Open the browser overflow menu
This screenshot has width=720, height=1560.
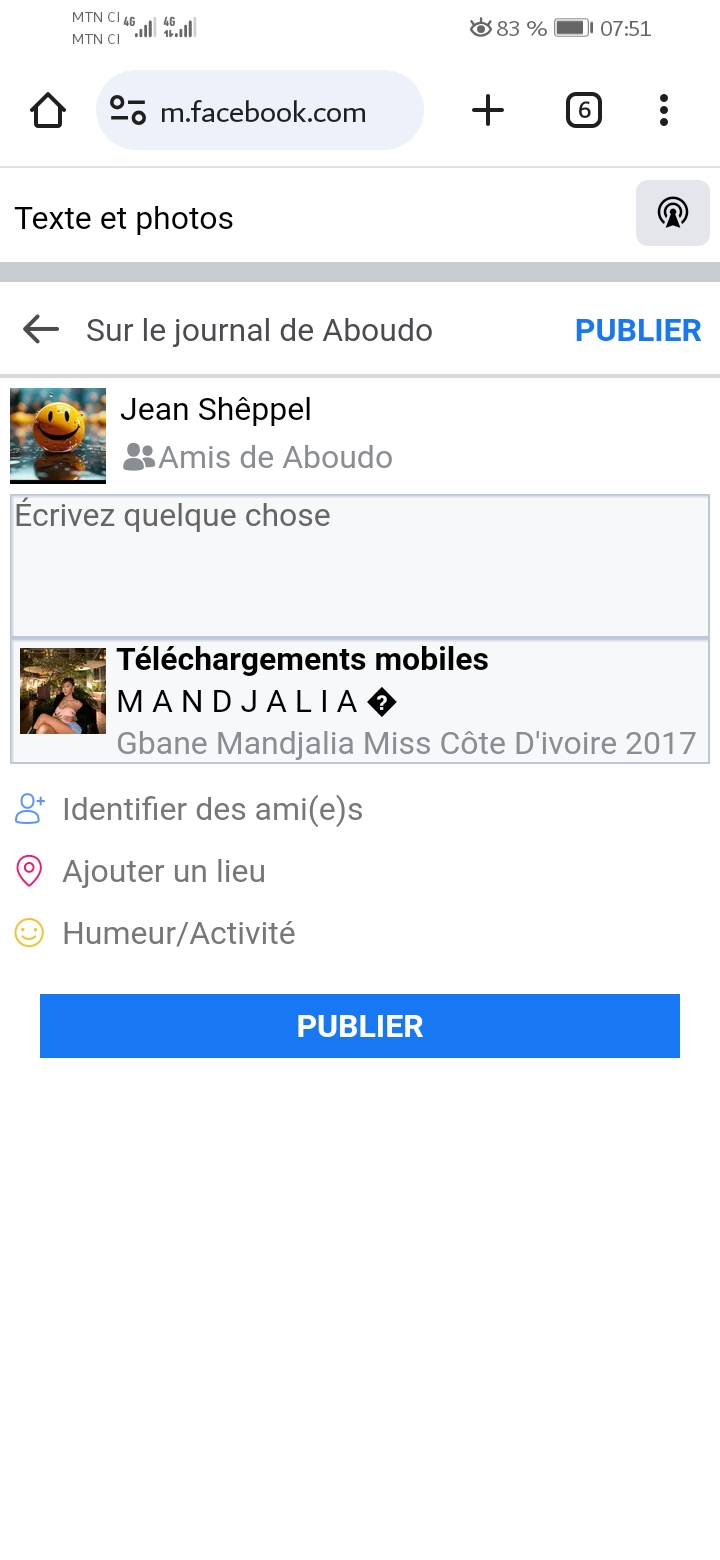point(664,110)
